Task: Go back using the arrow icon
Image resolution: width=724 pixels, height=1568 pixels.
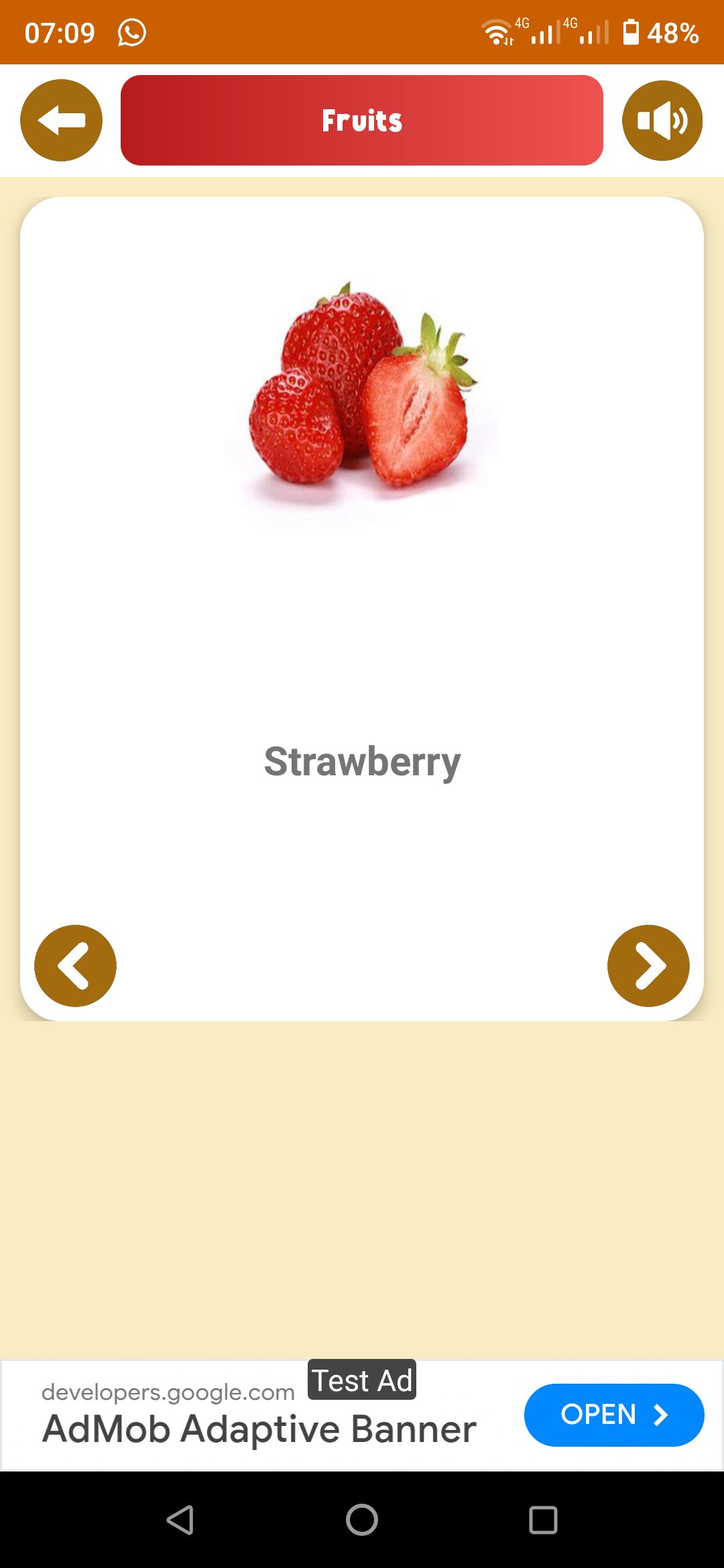Action: (61, 121)
